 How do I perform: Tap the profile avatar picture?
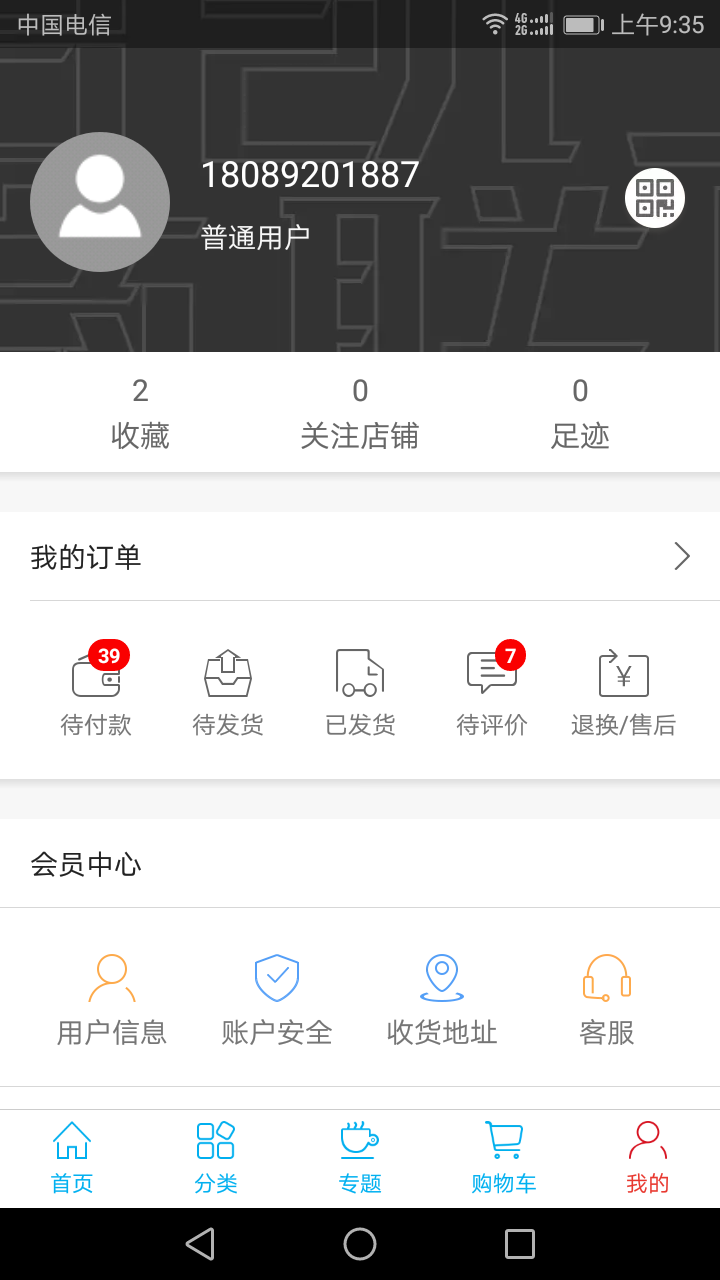pyautogui.click(x=100, y=202)
